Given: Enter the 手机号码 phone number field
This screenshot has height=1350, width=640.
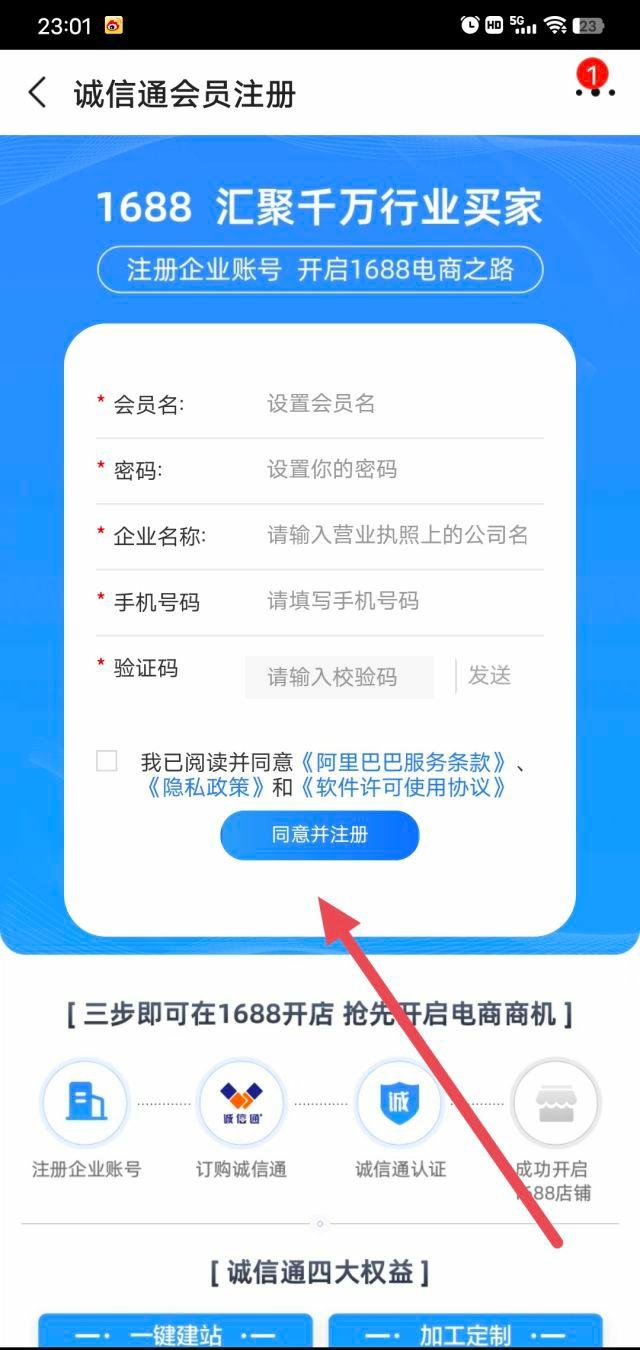Looking at the screenshot, I should tap(400, 602).
